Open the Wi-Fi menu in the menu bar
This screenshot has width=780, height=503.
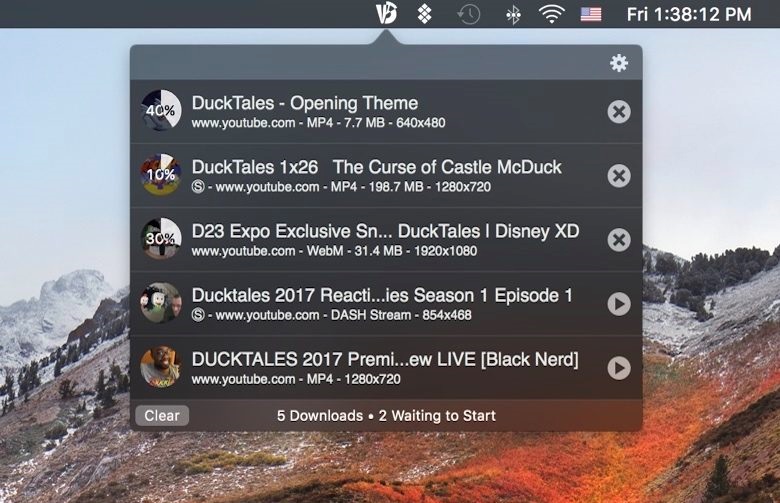point(551,14)
